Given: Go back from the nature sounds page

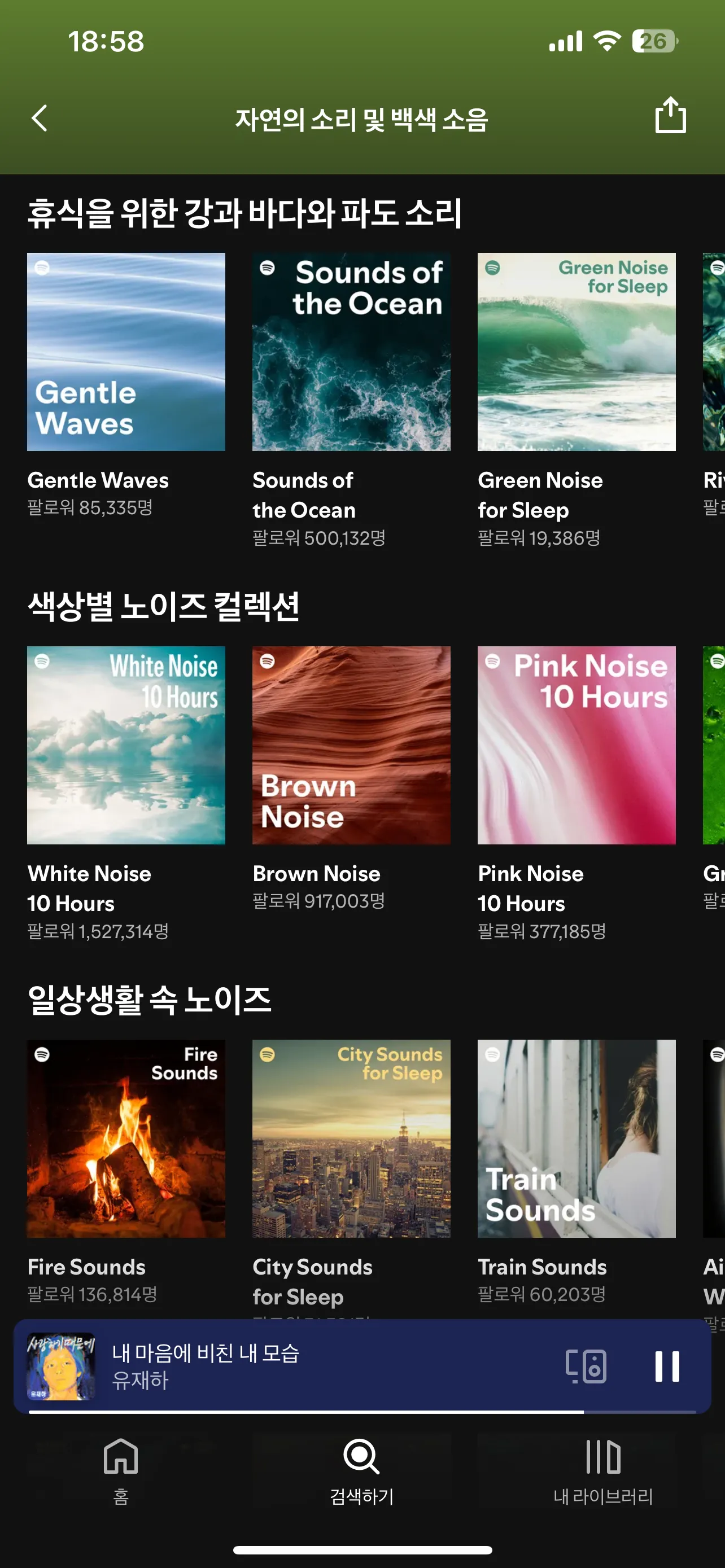Looking at the screenshot, I should tap(40, 118).
